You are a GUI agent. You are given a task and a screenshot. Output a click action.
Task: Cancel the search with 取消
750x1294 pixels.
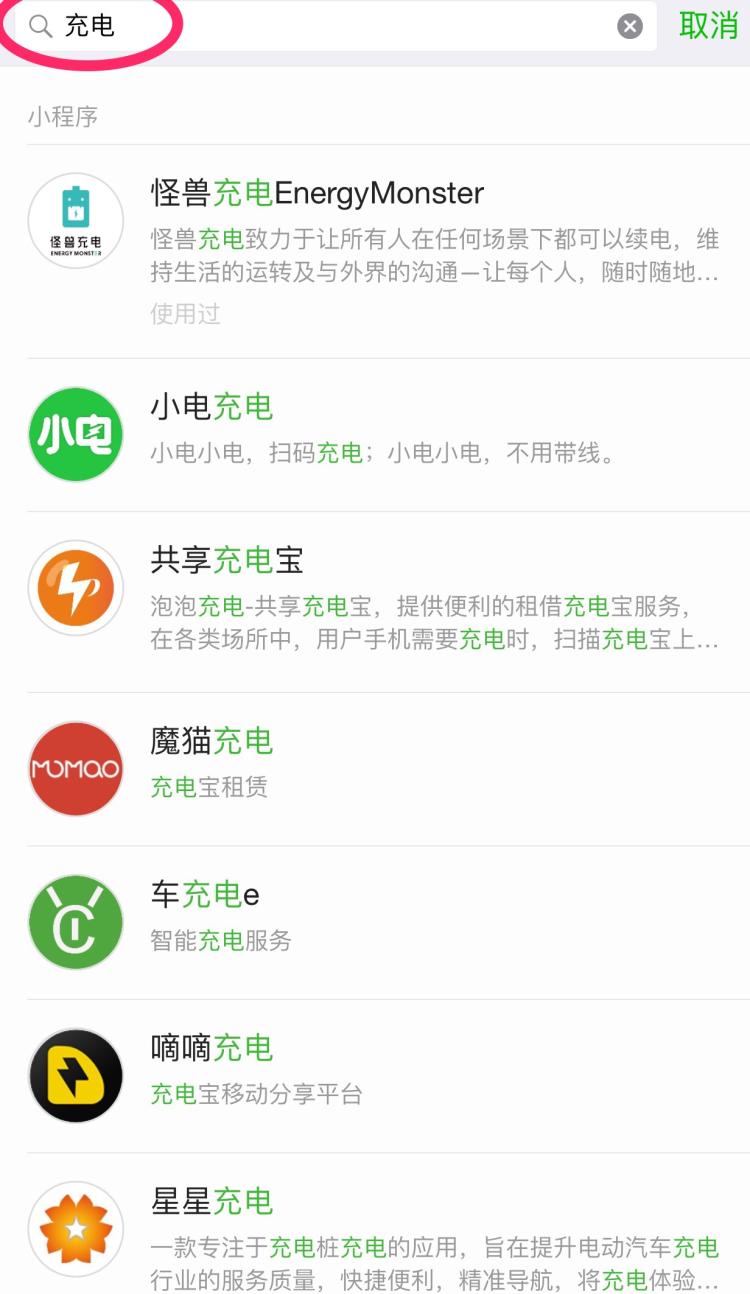coord(708,26)
